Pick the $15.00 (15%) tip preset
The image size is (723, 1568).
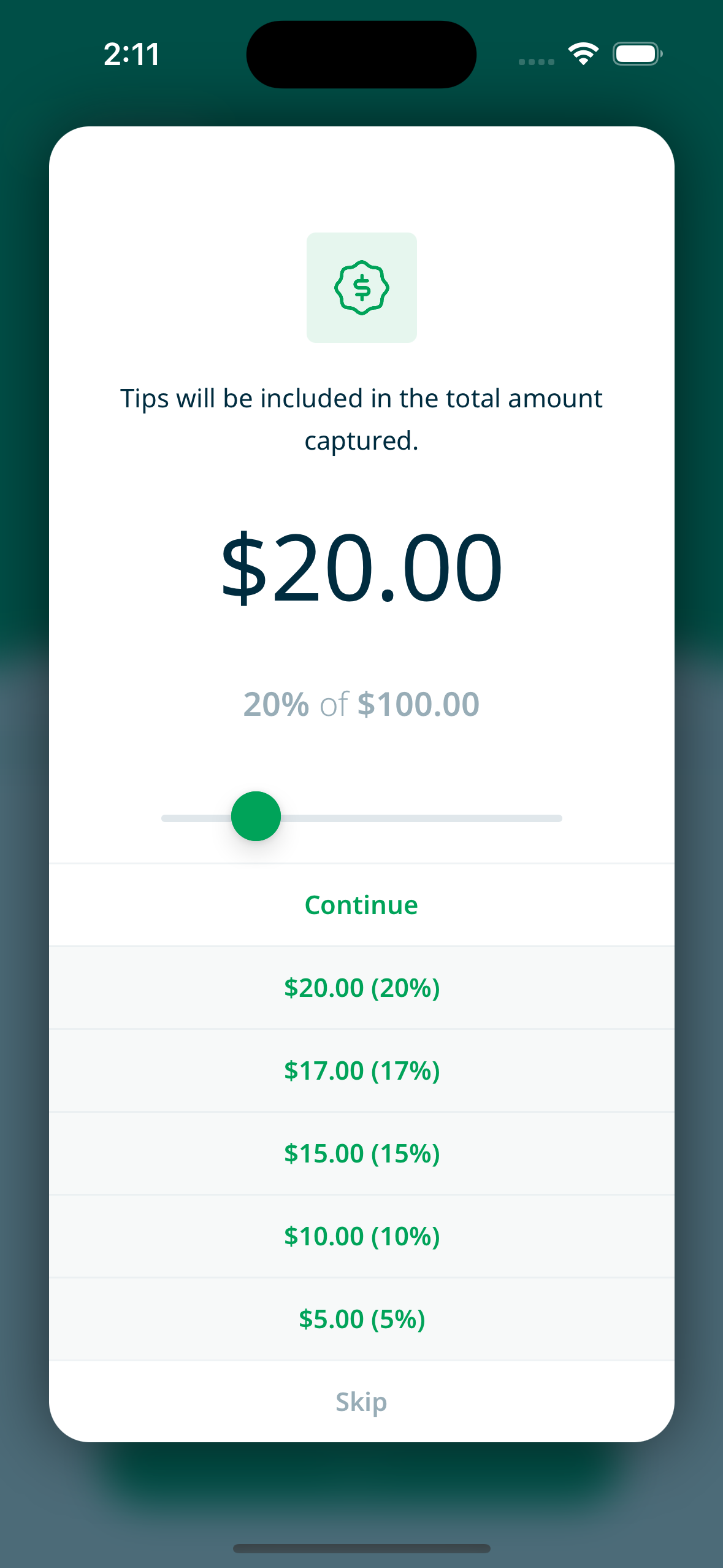point(361,1153)
